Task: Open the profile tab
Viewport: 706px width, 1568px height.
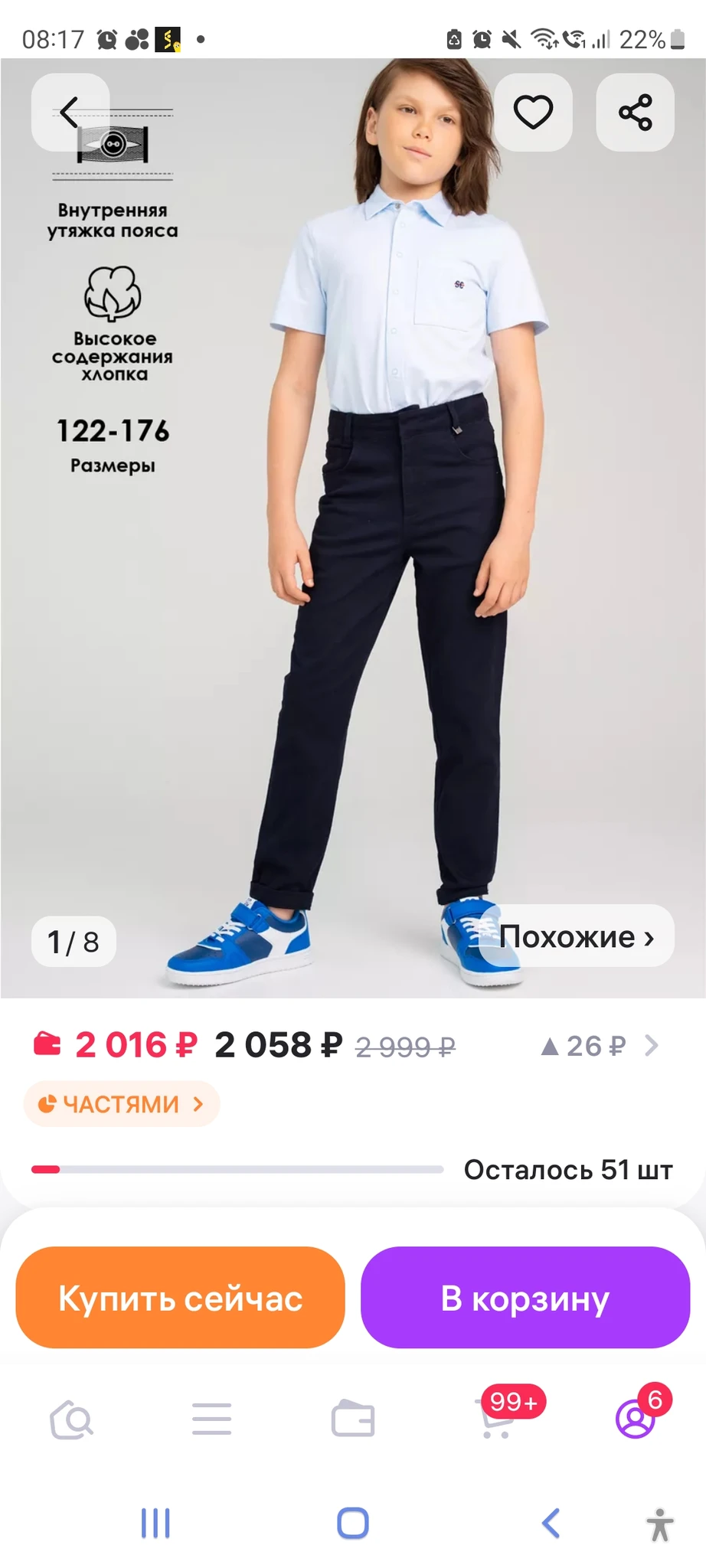Action: 636,1419
